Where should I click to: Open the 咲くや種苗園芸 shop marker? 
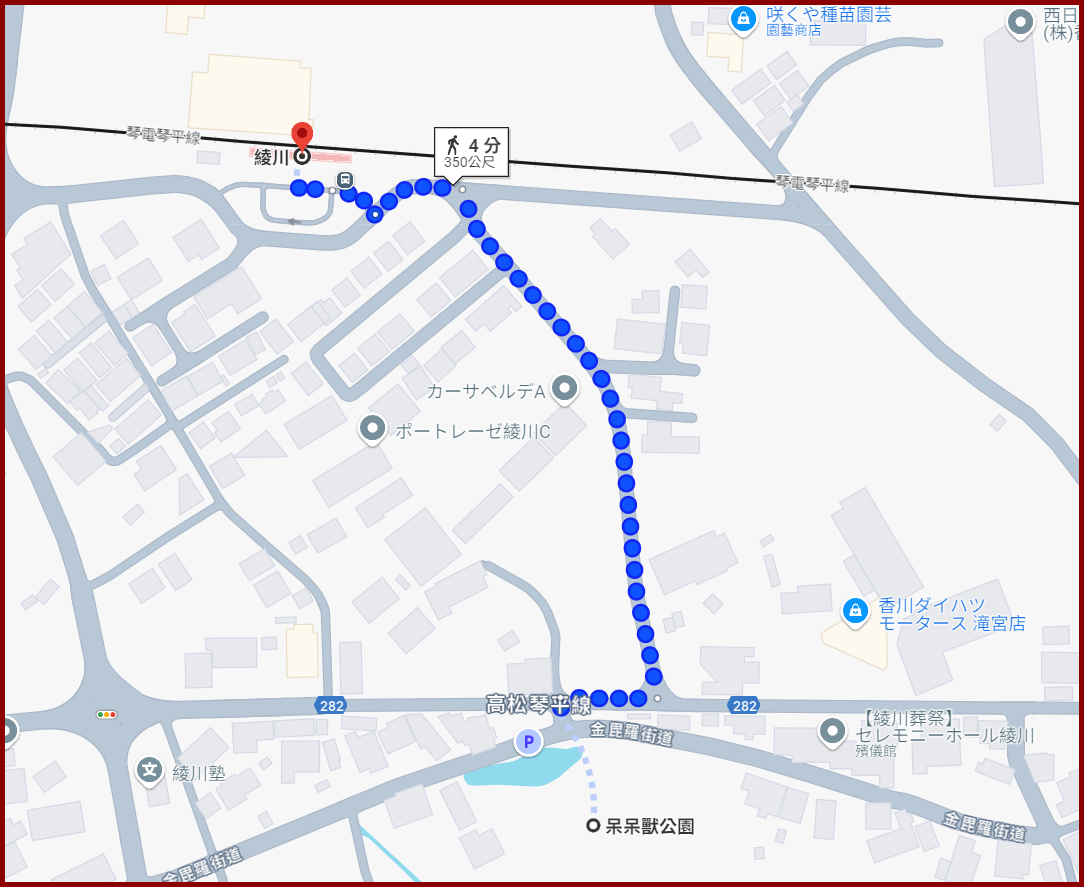point(743,18)
